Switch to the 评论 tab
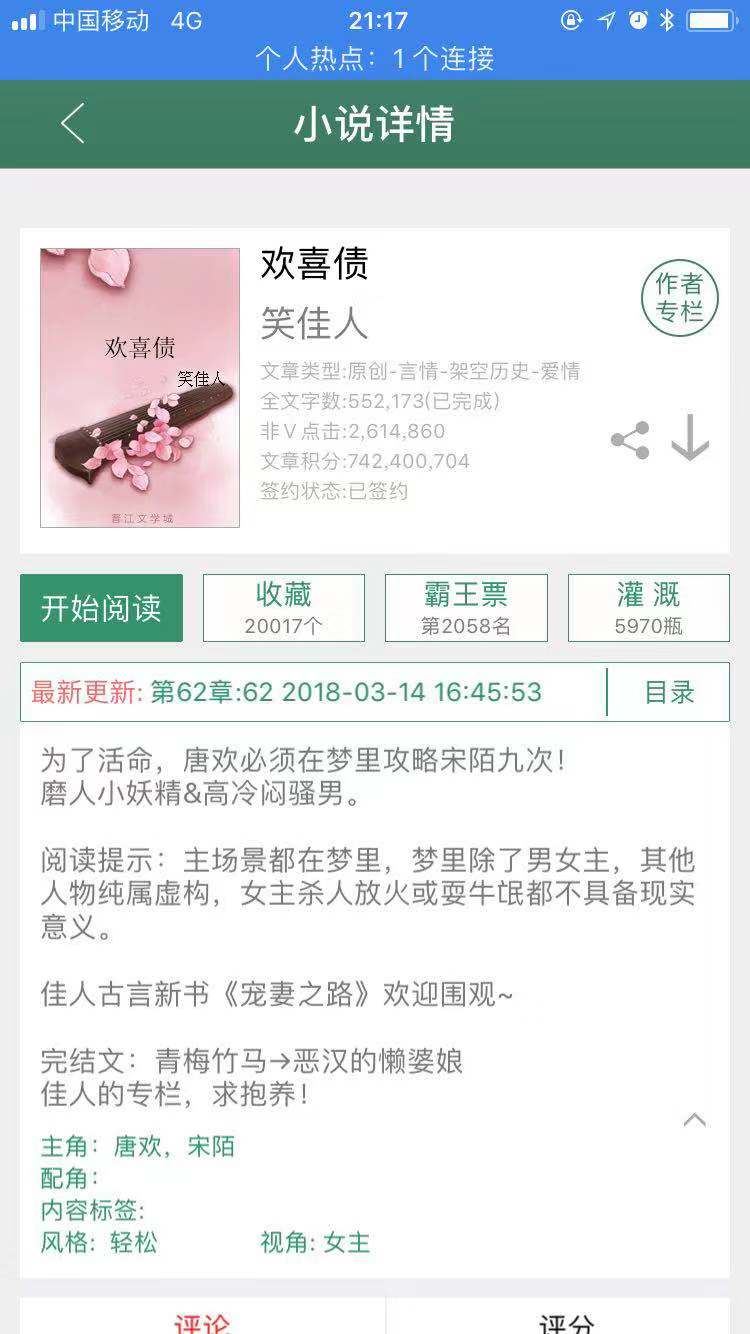Image resolution: width=750 pixels, height=1334 pixels. pyautogui.click(x=202, y=1320)
